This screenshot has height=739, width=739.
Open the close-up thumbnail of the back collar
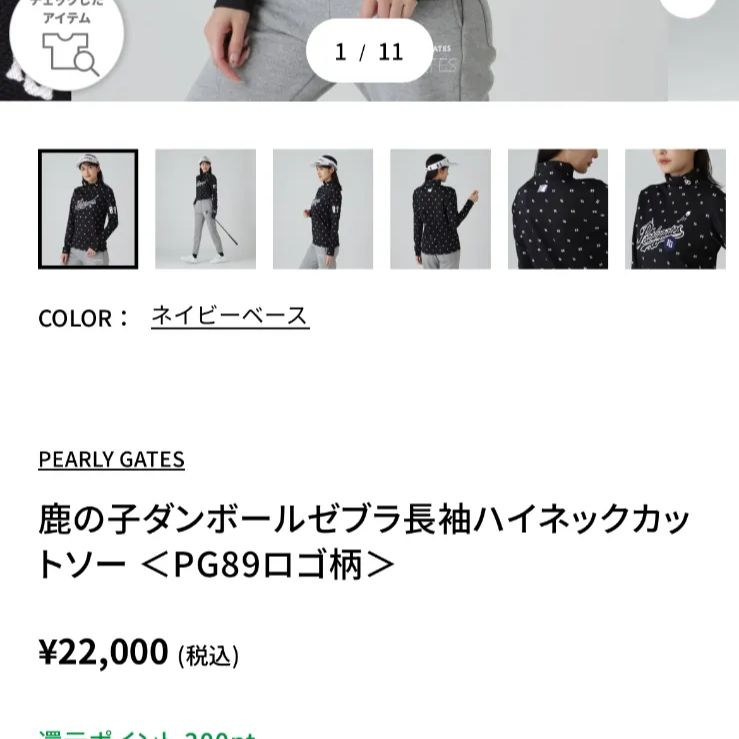[x=558, y=209]
